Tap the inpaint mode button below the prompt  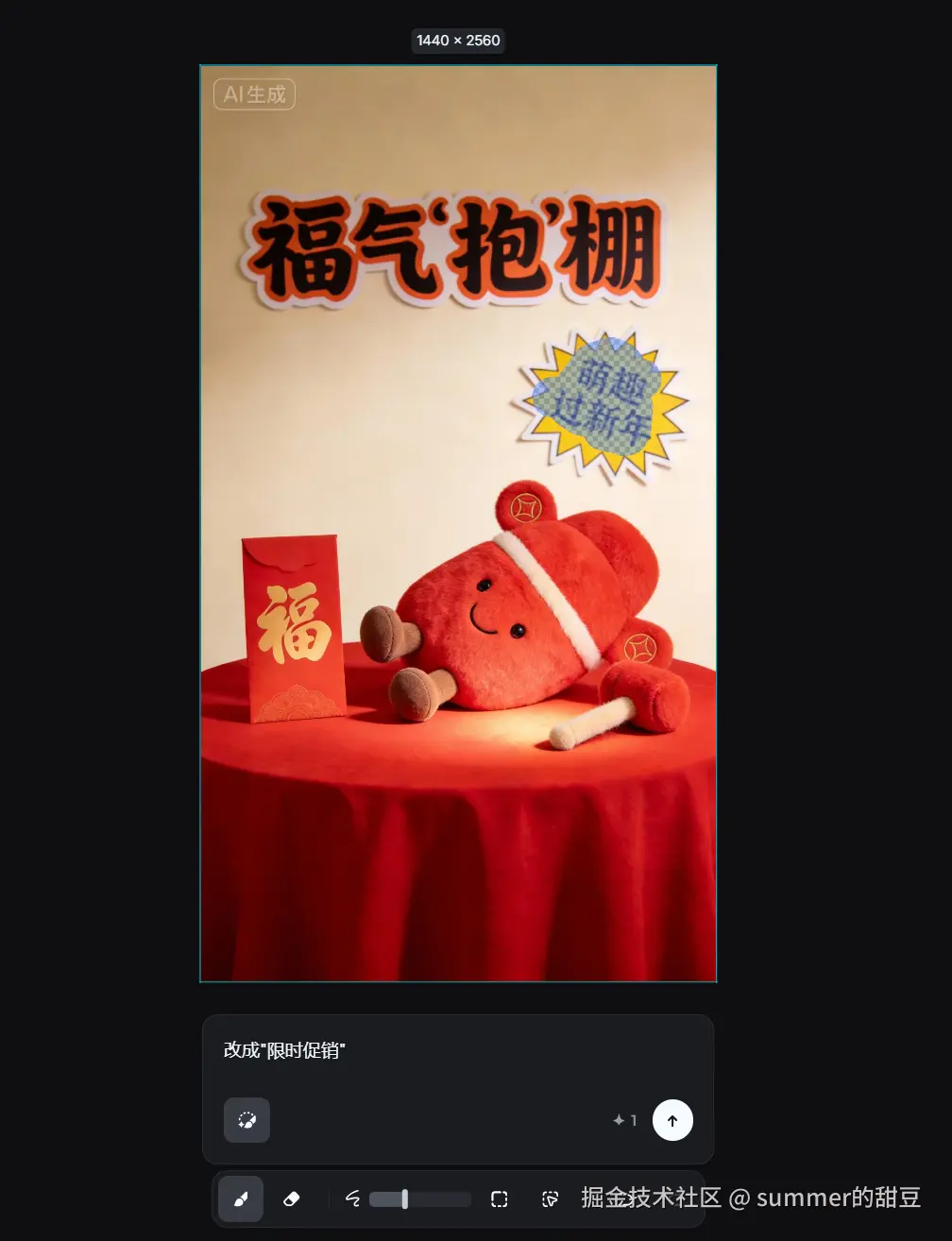[x=246, y=1120]
